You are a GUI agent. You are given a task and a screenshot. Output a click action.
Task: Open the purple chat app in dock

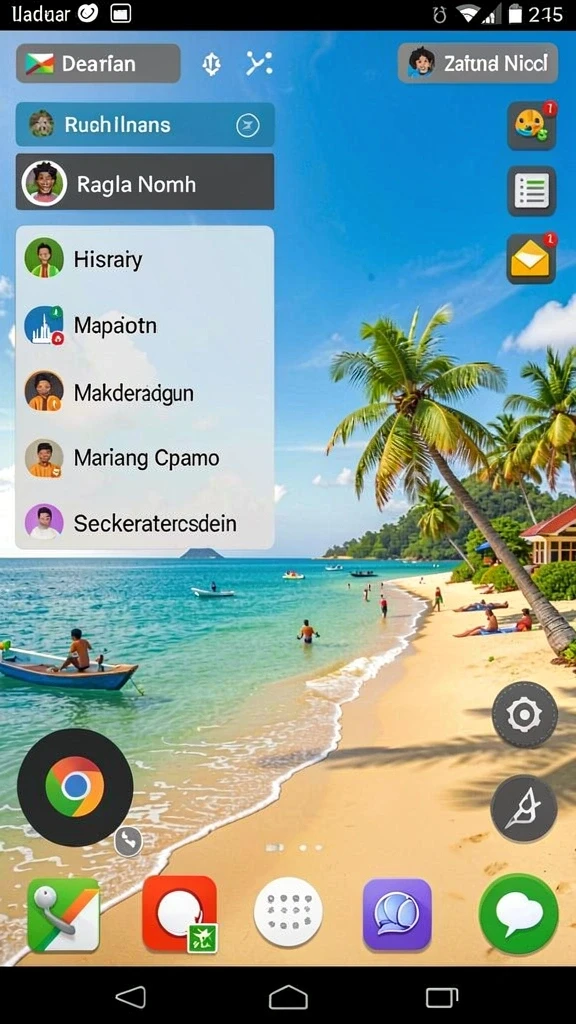click(397, 914)
